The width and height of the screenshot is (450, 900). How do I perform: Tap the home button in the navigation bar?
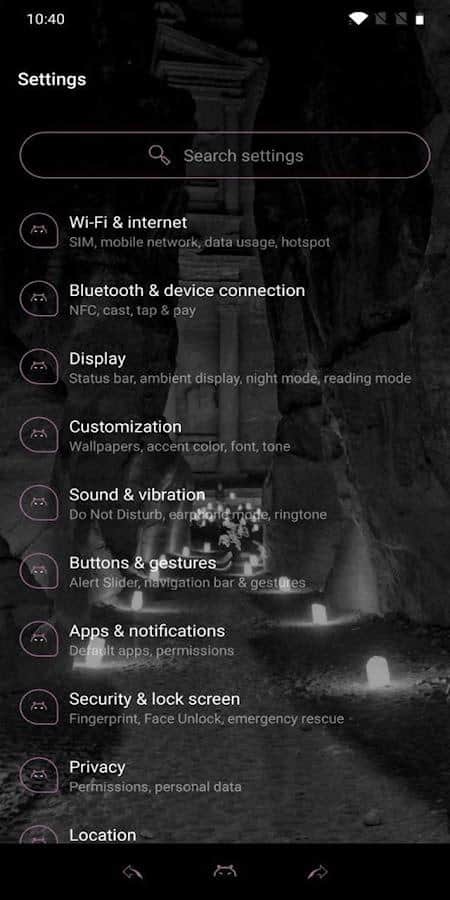pos(225,871)
